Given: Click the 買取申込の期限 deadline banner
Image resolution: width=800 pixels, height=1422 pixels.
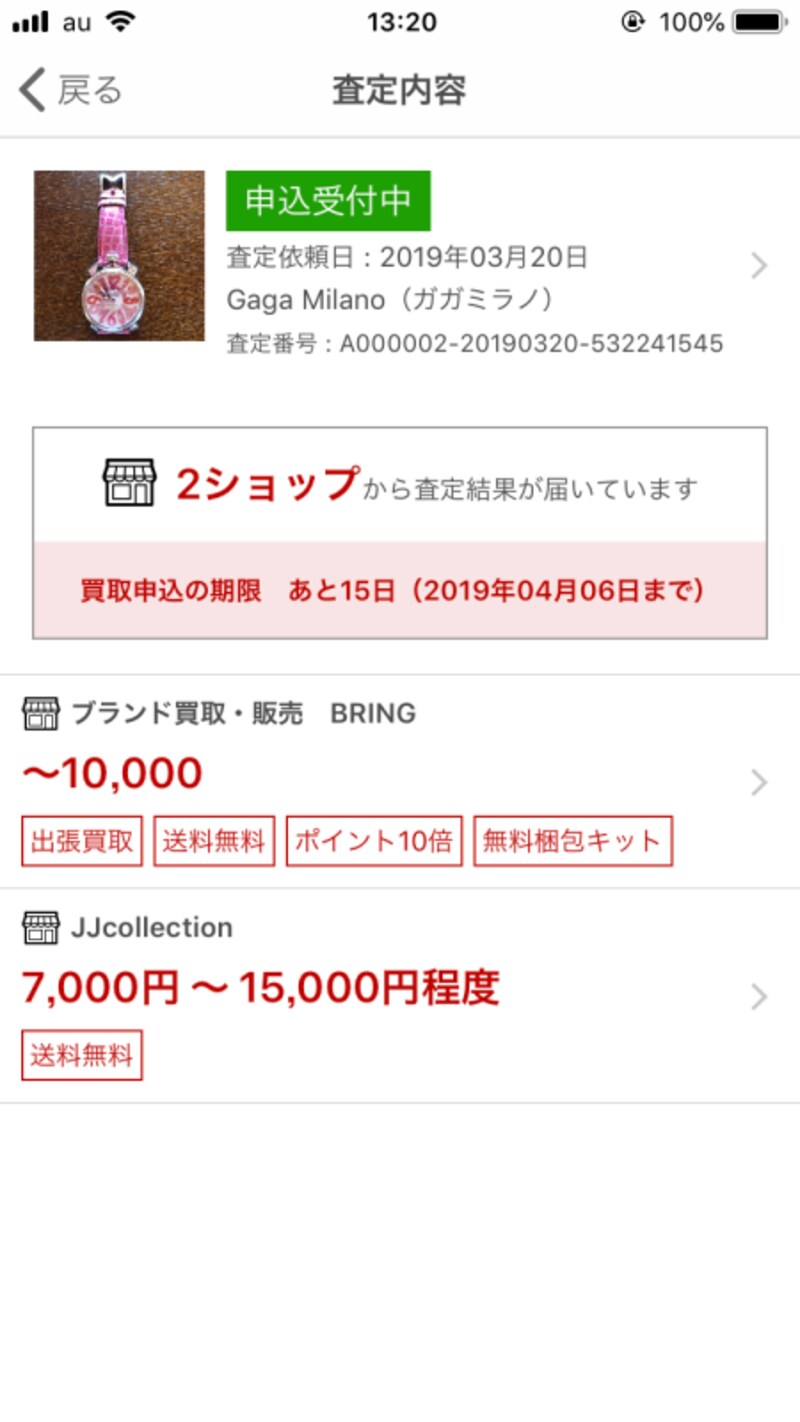Looking at the screenshot, I should coord(400,590).
